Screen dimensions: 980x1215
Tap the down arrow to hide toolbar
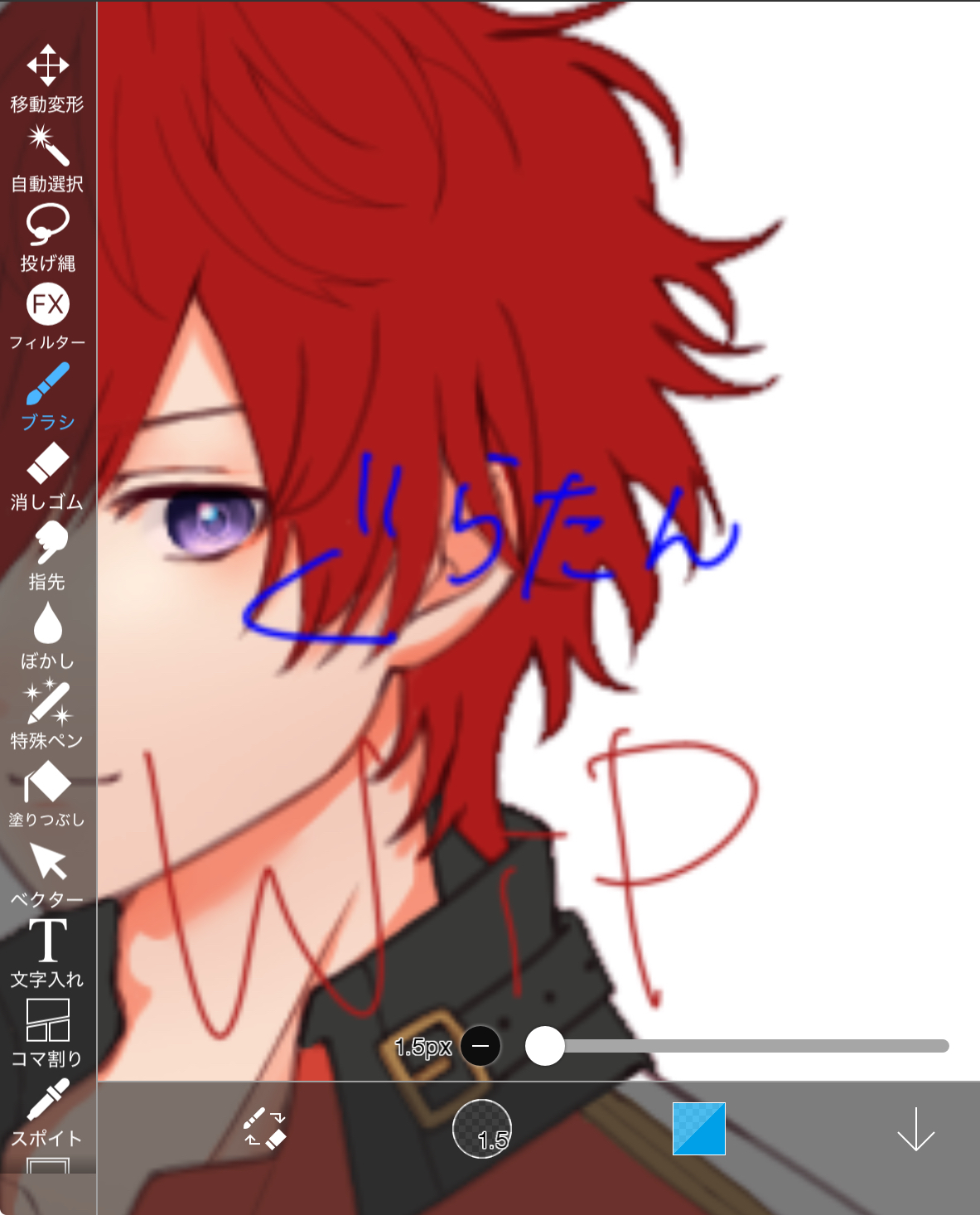click(915, 1129)
